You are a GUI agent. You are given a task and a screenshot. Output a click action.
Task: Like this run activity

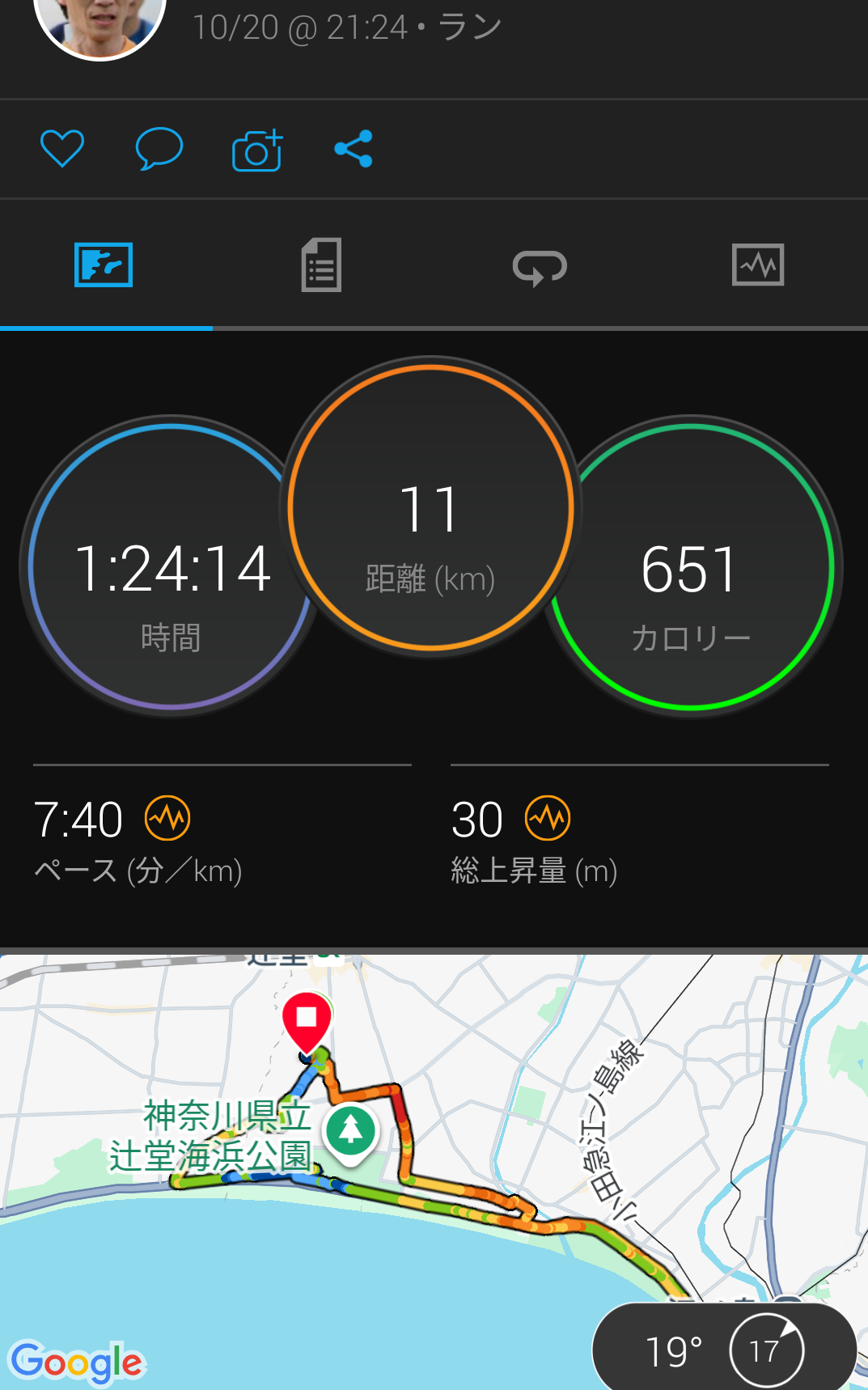click(62, 149)
